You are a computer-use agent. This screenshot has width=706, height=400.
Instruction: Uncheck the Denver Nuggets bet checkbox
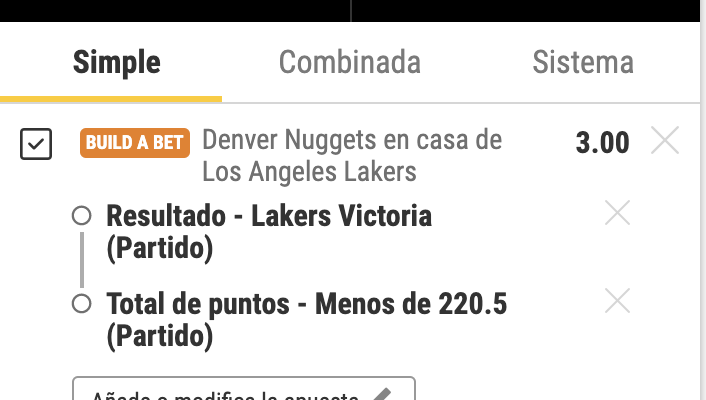36,144
